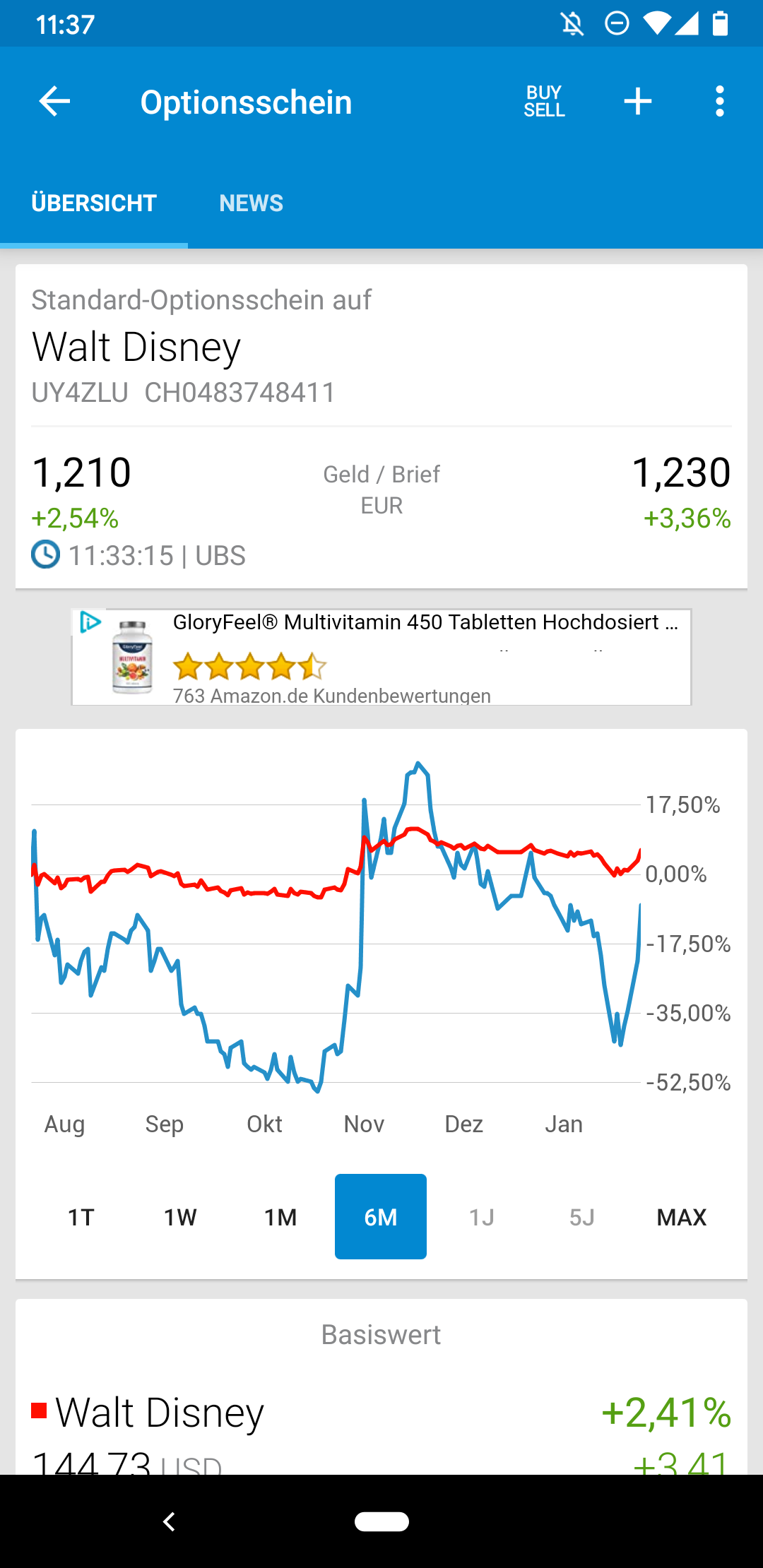This screenshot has width=763, height=1568.
Task: Go back using the arrow in app bar
Action: pos(54,102)
